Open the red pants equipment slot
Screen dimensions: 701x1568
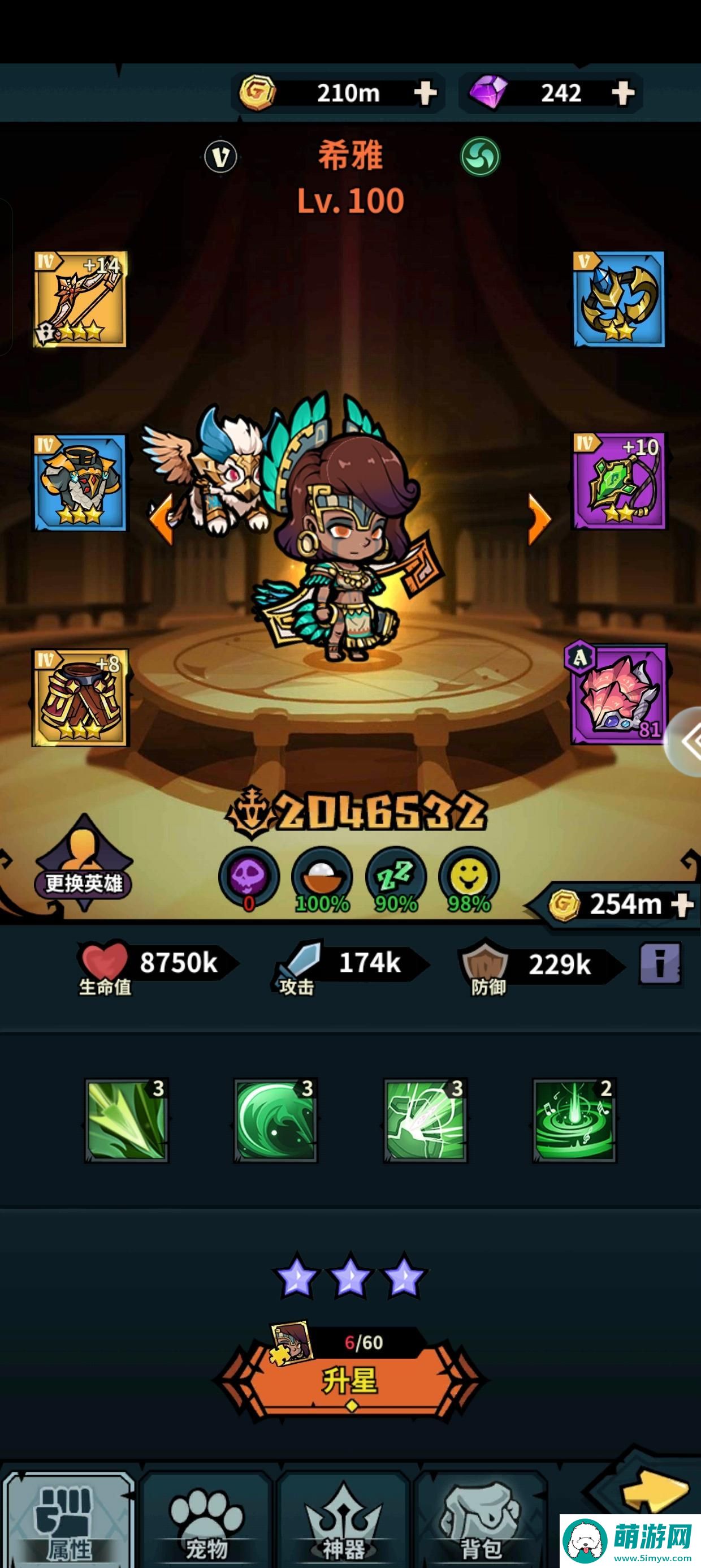pos(80,697)
